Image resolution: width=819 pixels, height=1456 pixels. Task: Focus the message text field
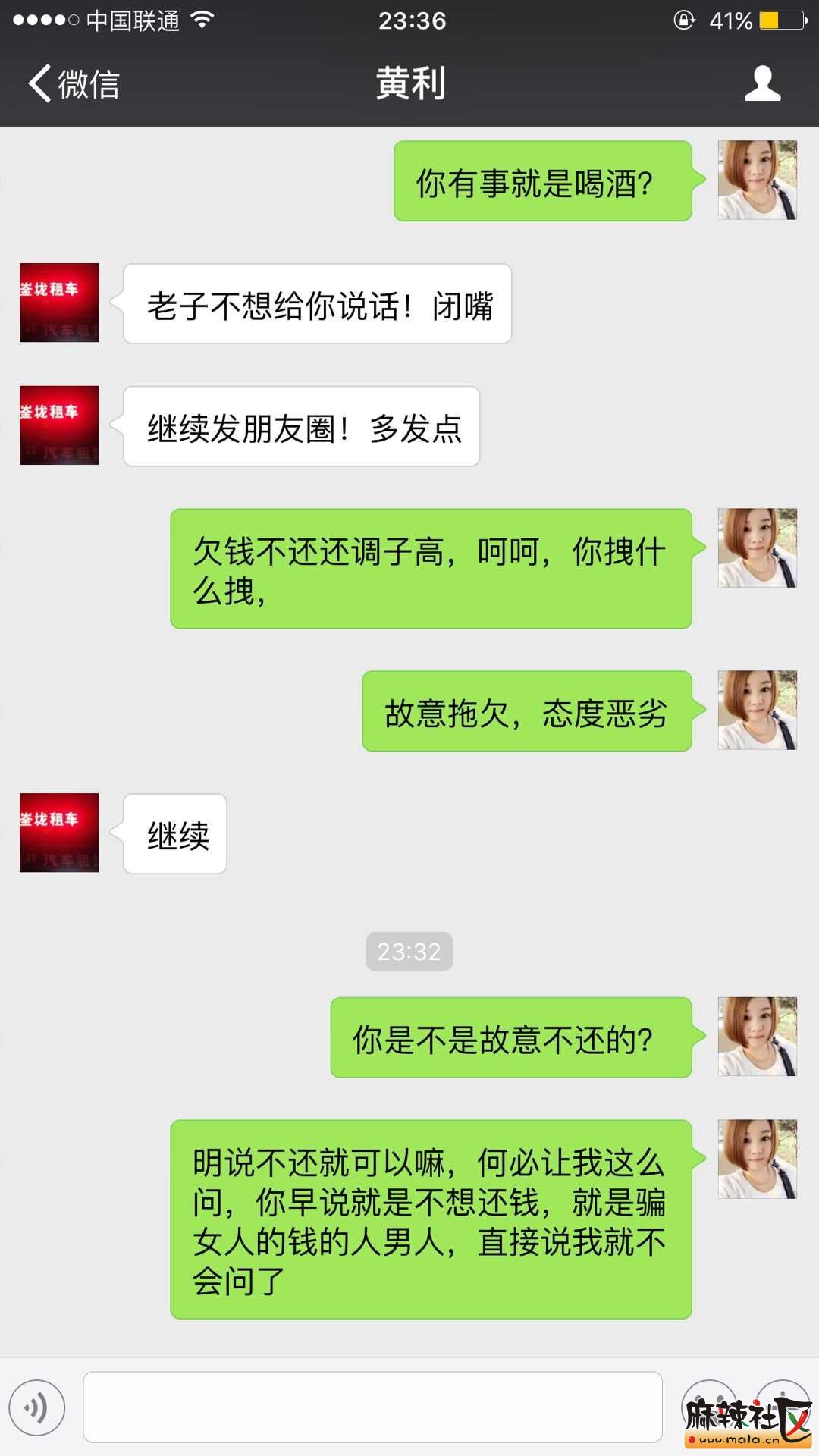(372, 1407)
